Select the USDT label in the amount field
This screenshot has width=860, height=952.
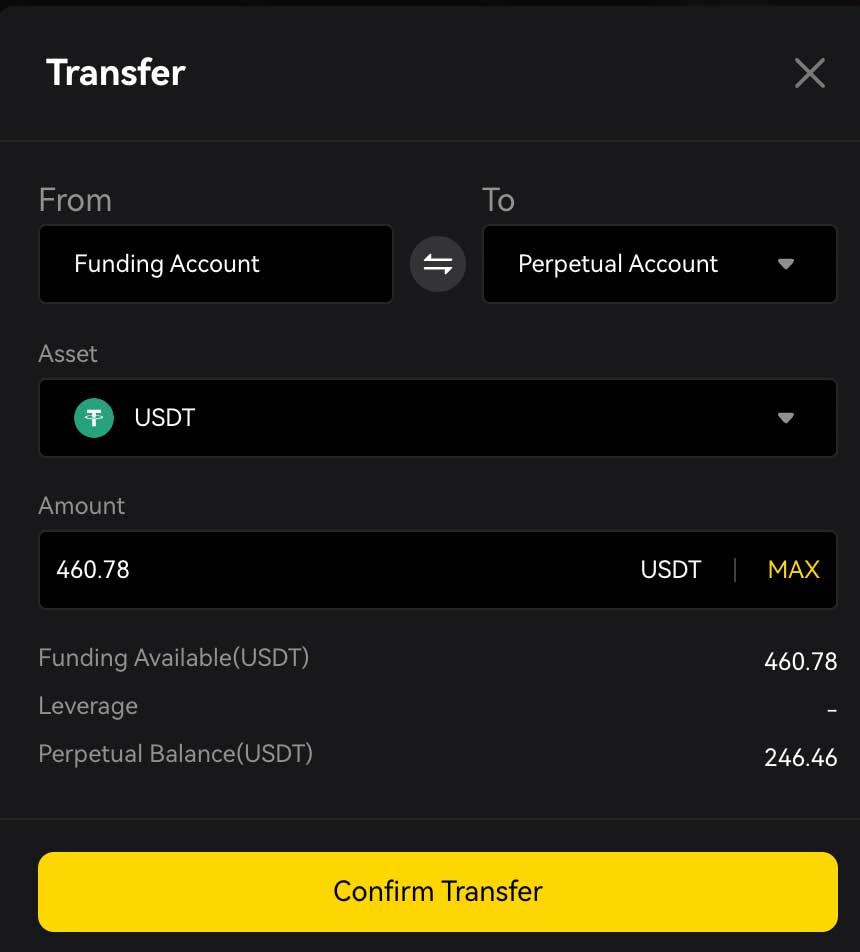tap(670, 569)
